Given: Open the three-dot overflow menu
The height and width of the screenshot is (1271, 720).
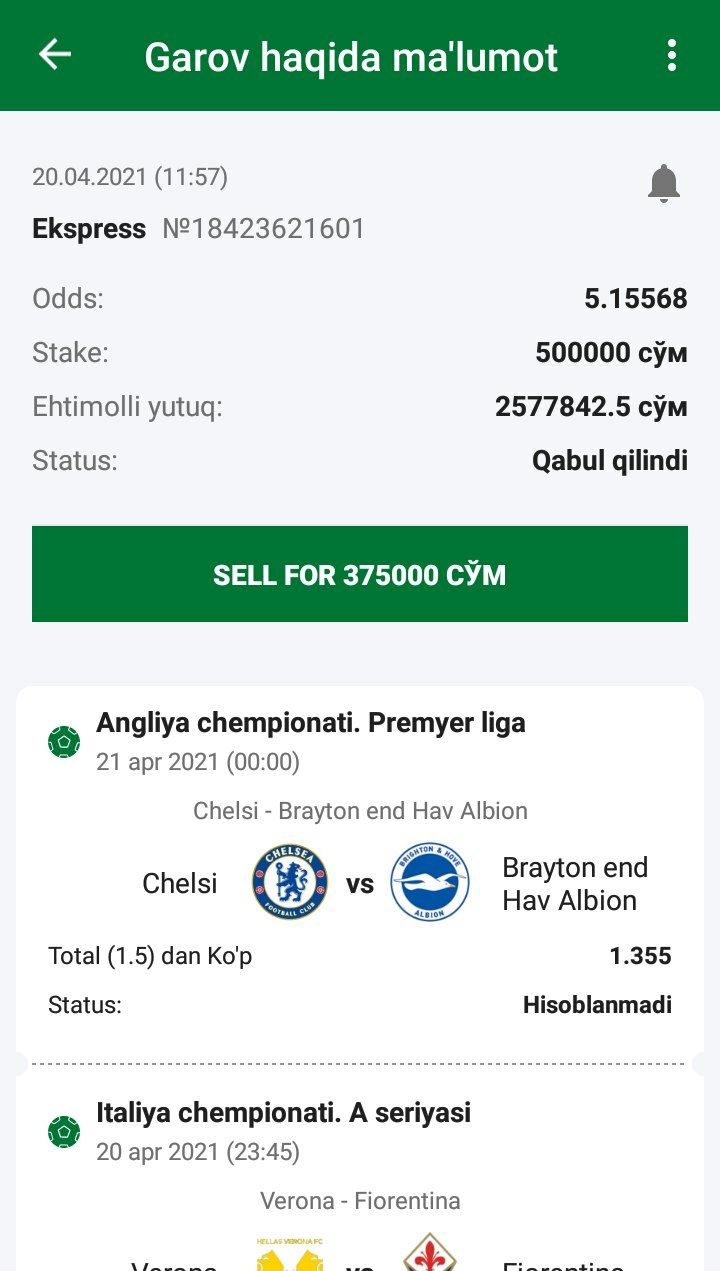Looking at the screenshot, I should click(x=672, y=55).
